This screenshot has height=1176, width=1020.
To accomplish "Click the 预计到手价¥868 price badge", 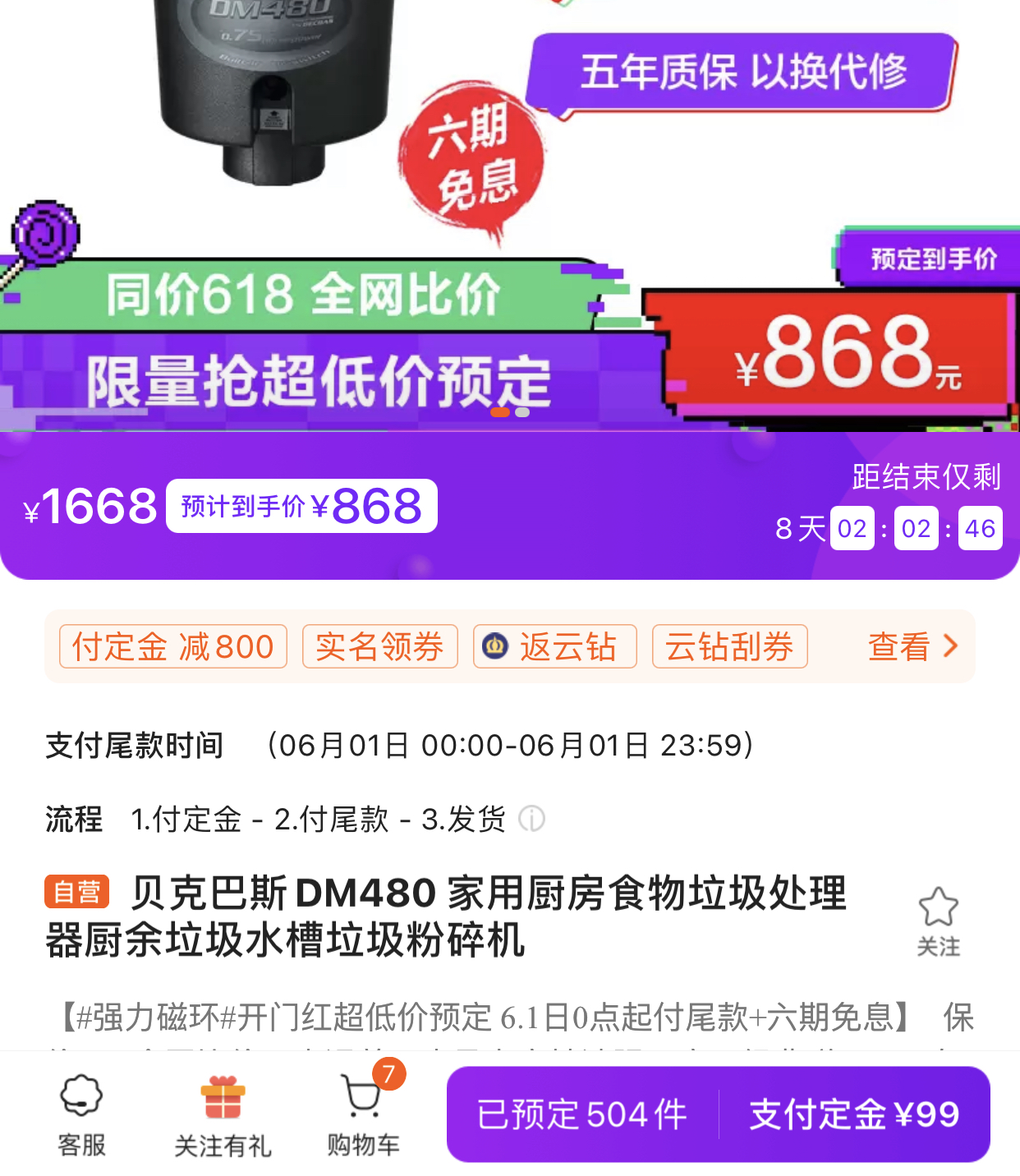I will point(301,506).
